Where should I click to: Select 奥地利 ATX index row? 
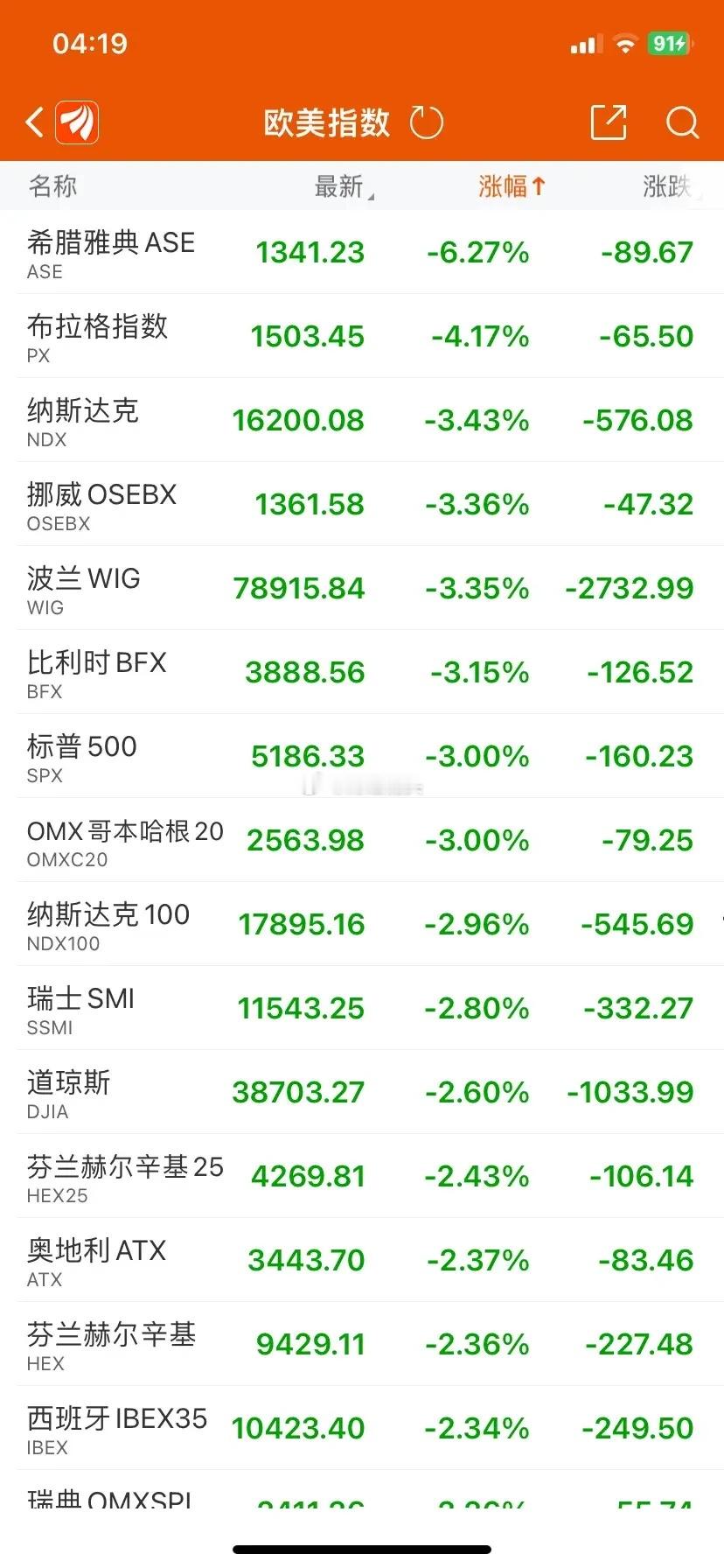coord(362,1260)
